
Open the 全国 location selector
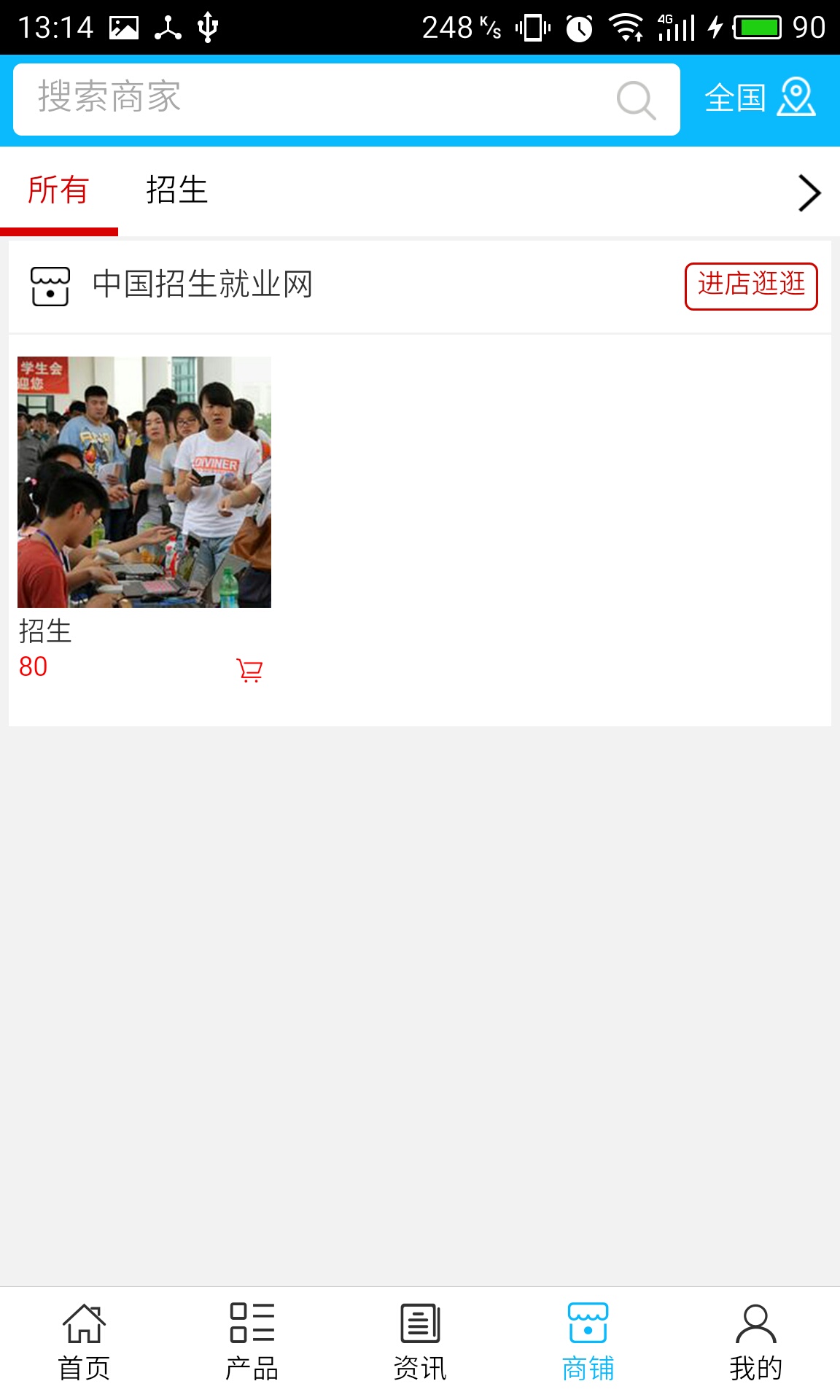pyautogui.click(x=759, y=98)
